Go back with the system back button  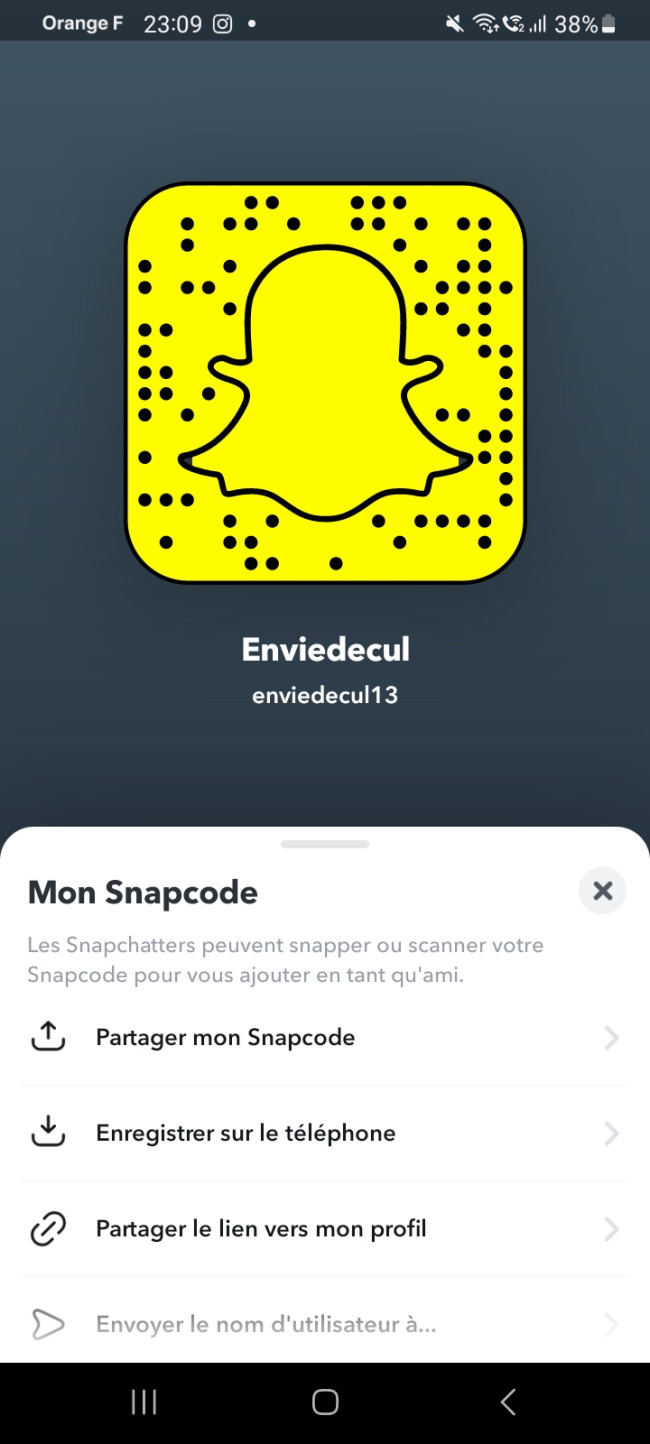507,1402
